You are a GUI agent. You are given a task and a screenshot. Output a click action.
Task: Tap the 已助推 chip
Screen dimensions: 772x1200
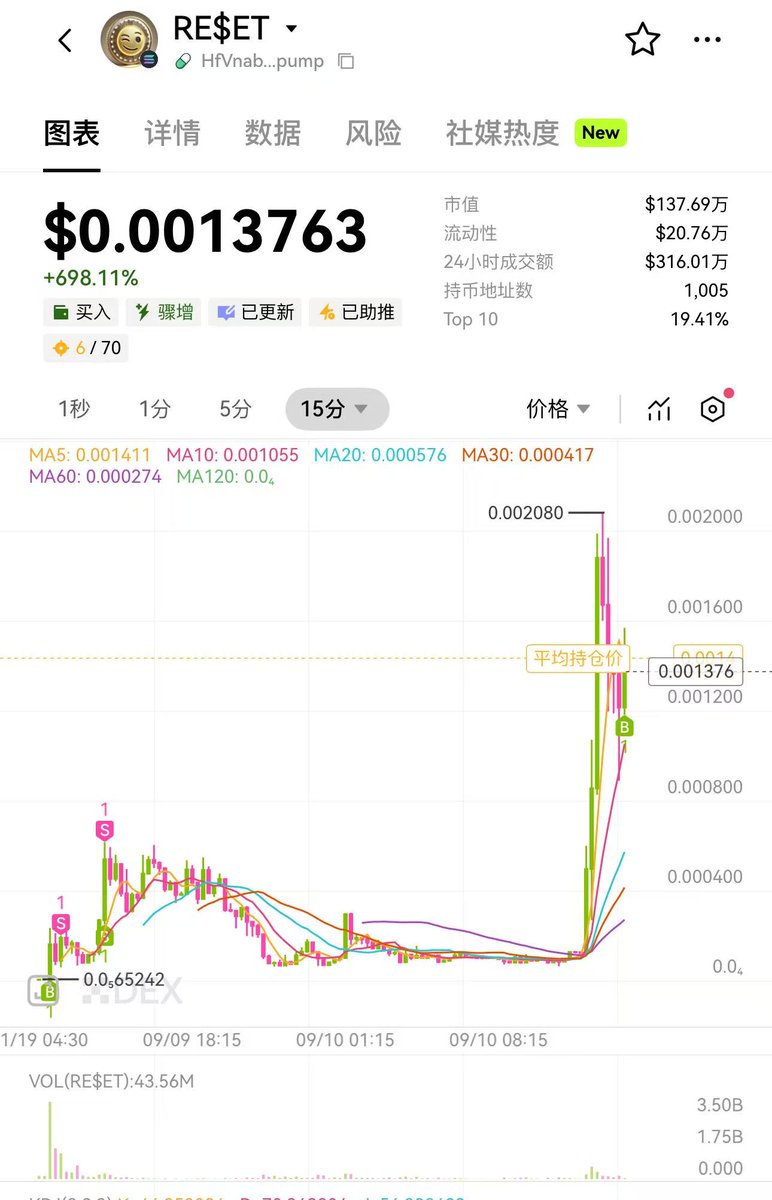click(x=355, y=312)
